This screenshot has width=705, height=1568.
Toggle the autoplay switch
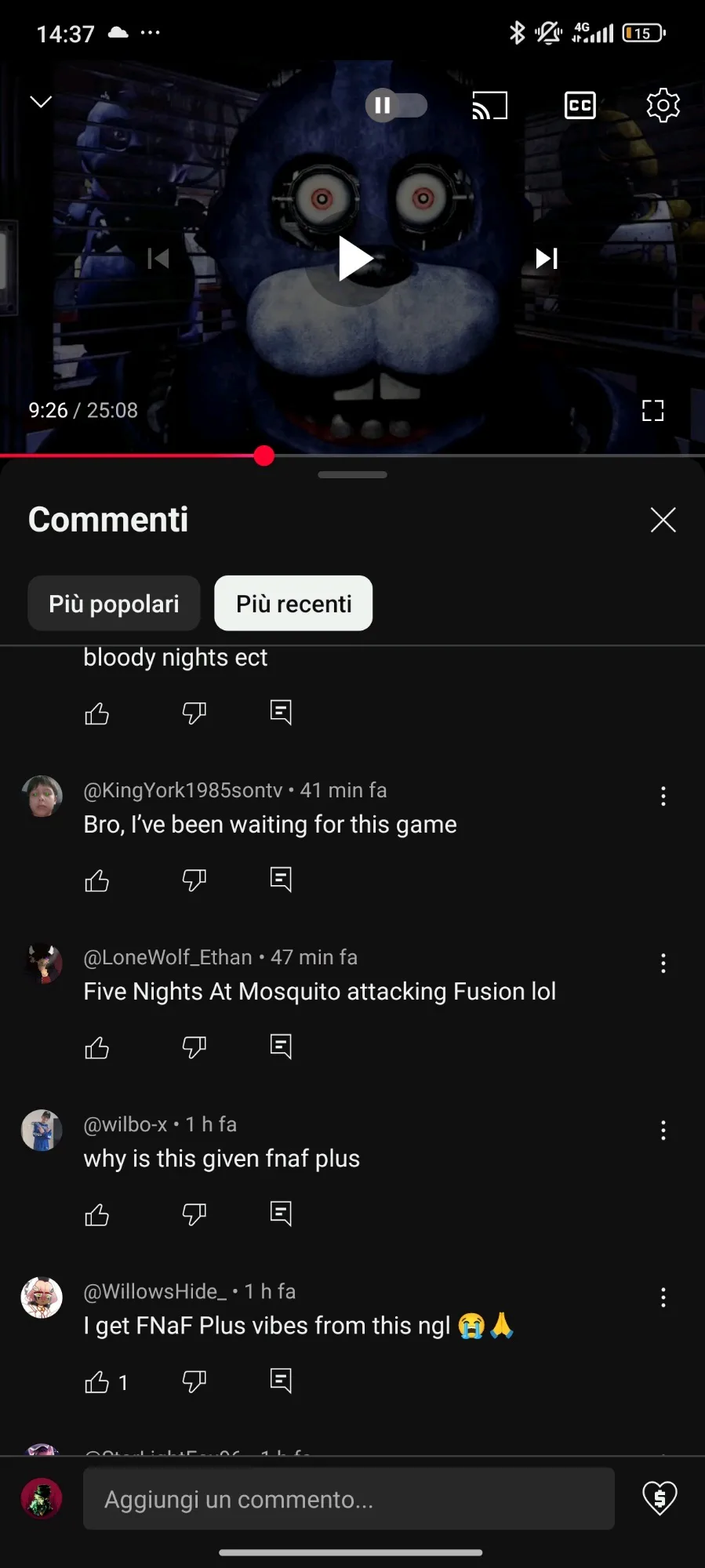point(396,105)
